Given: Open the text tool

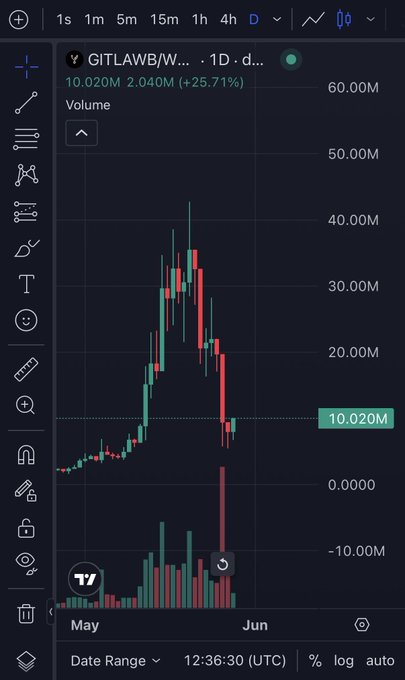Looking at the screenshot, I should point(26,284).
